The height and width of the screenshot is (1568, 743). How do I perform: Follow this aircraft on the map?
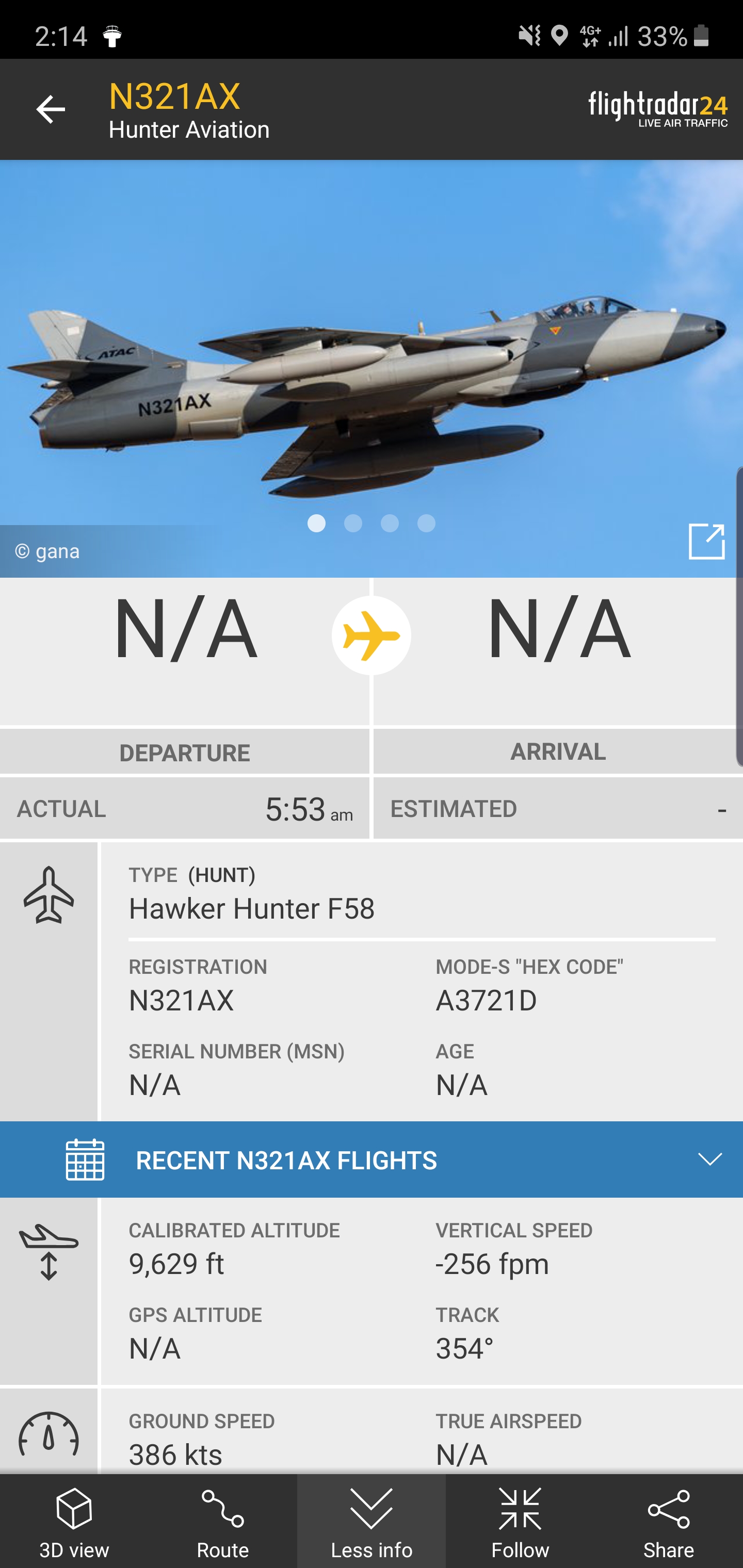pyautogui.click(x=520, y=1521)
